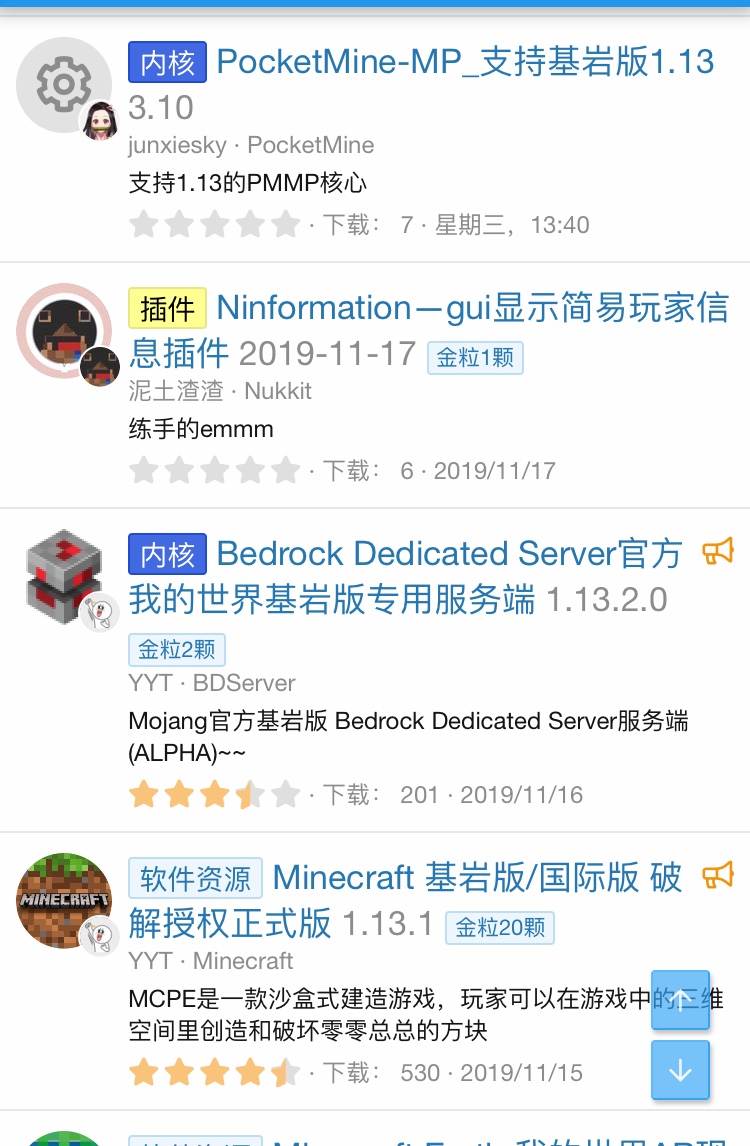Open the PocketMine category link
This screenshot has height=1146, width=750.
point(310,145)
